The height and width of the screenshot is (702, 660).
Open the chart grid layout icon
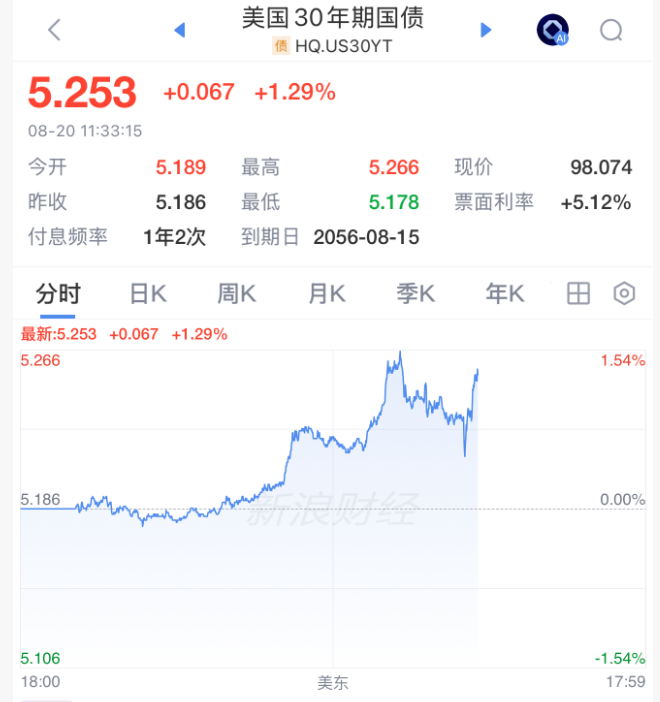[x=579, y=294]
